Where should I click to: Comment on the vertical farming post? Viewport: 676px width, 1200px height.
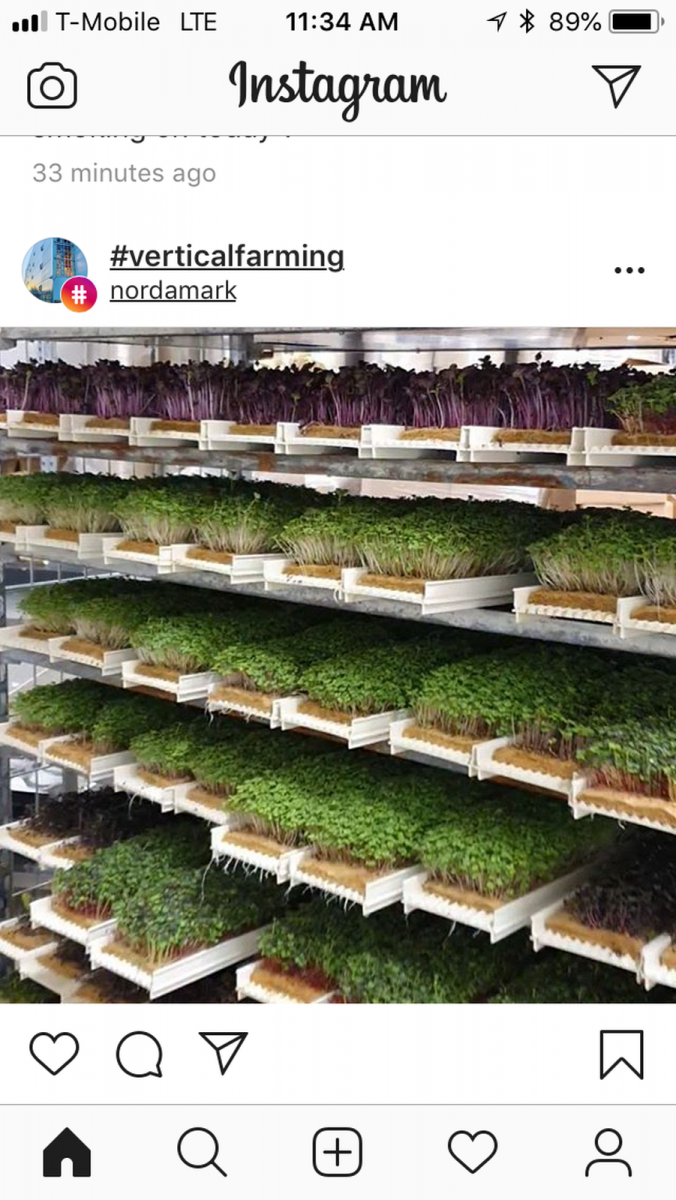(139, 1054)
